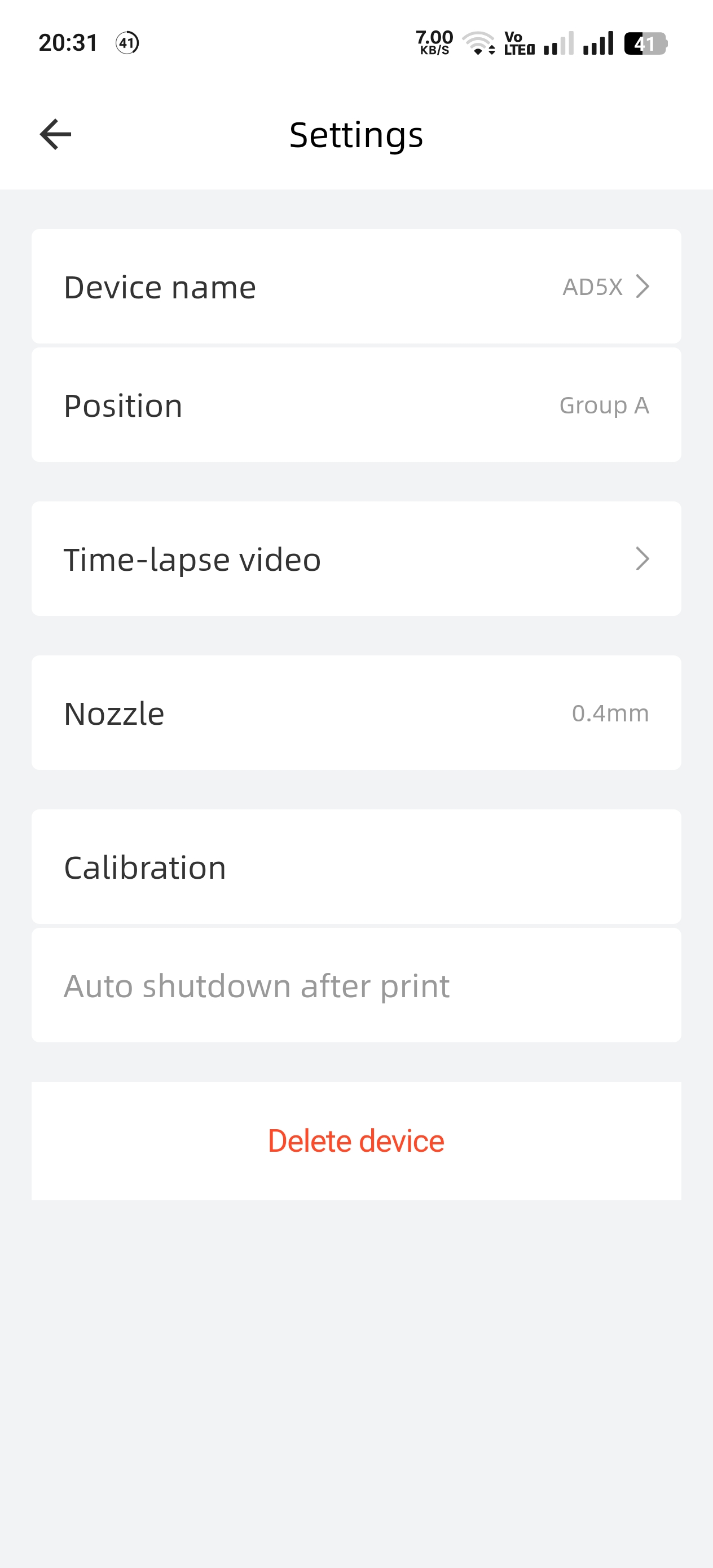Open the Device name setting
Screen dimensions: 713x1568
pyautogui.click(x=356, y=286)
